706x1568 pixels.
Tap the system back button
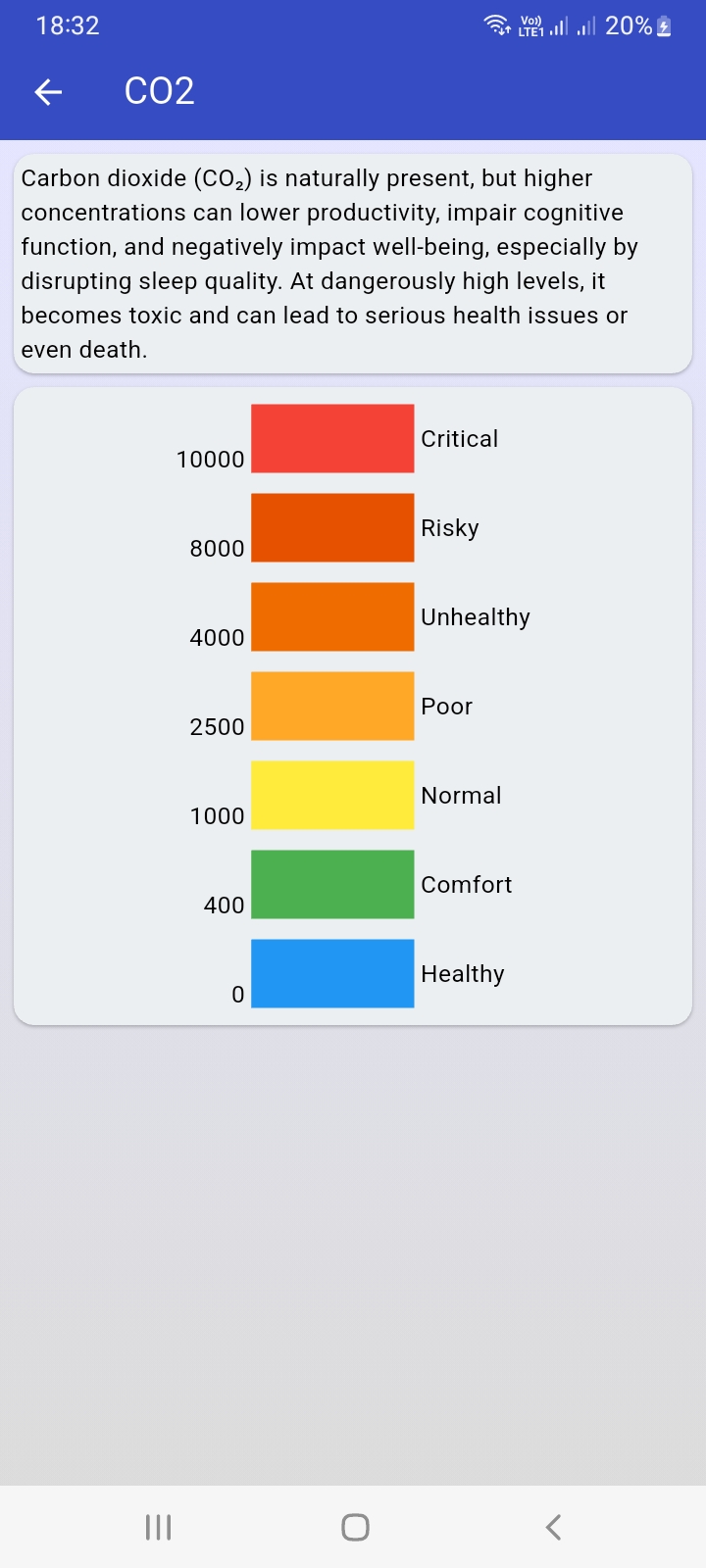pyautogui.click(x=553, y=1527)
